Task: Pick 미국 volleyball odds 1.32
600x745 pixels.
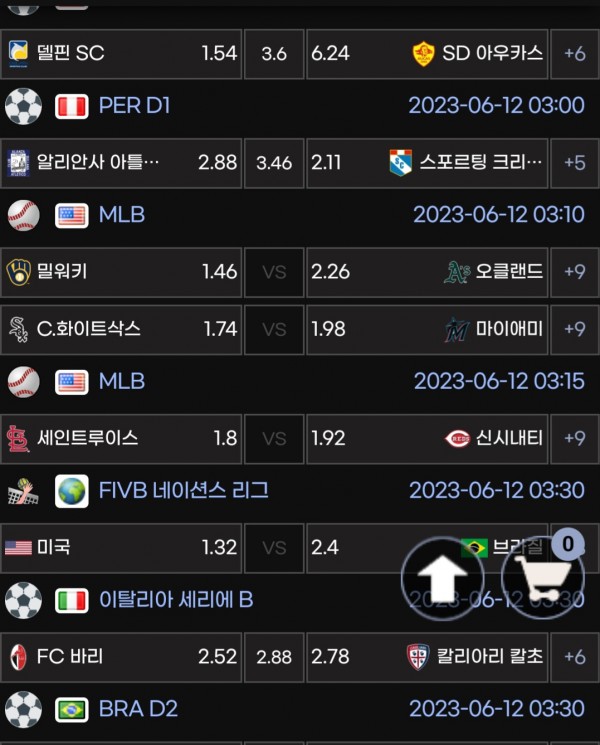Action: (122, 547)
